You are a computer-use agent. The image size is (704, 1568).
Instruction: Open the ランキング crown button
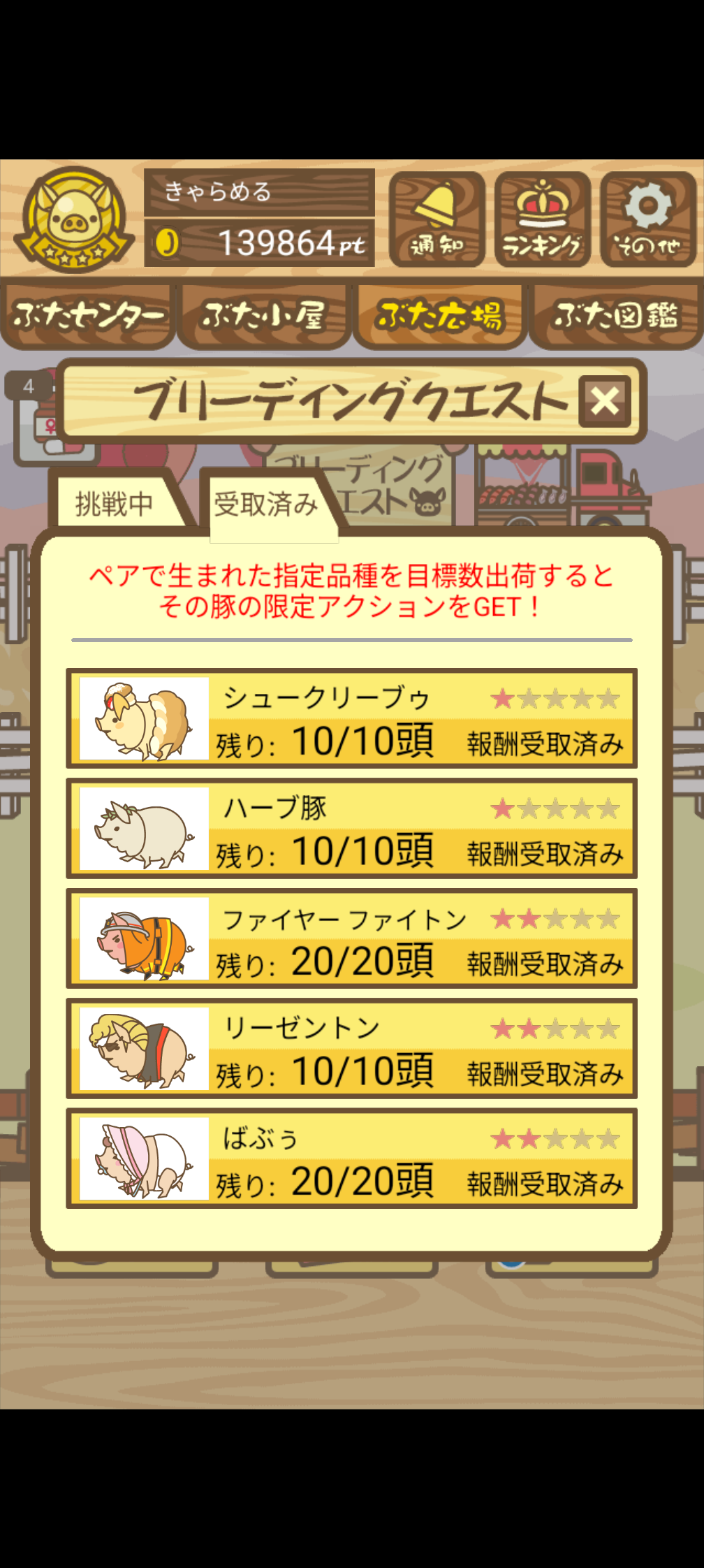click(543, 219)
